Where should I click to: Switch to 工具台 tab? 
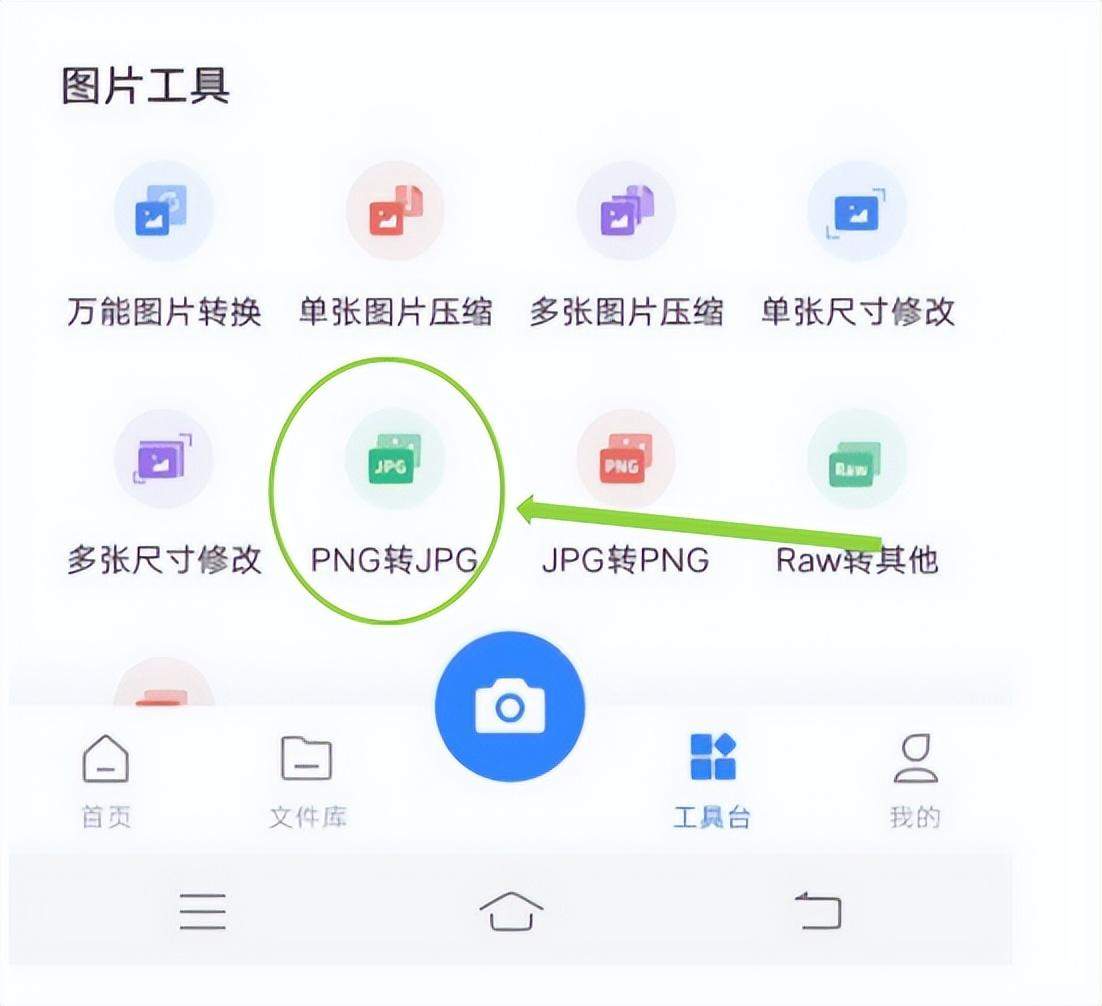pos(712,780)
